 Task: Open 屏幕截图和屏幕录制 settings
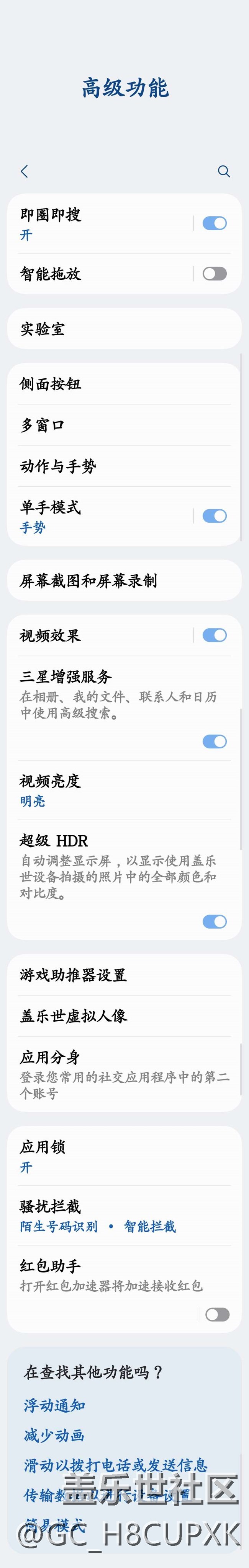coord(124,581)
